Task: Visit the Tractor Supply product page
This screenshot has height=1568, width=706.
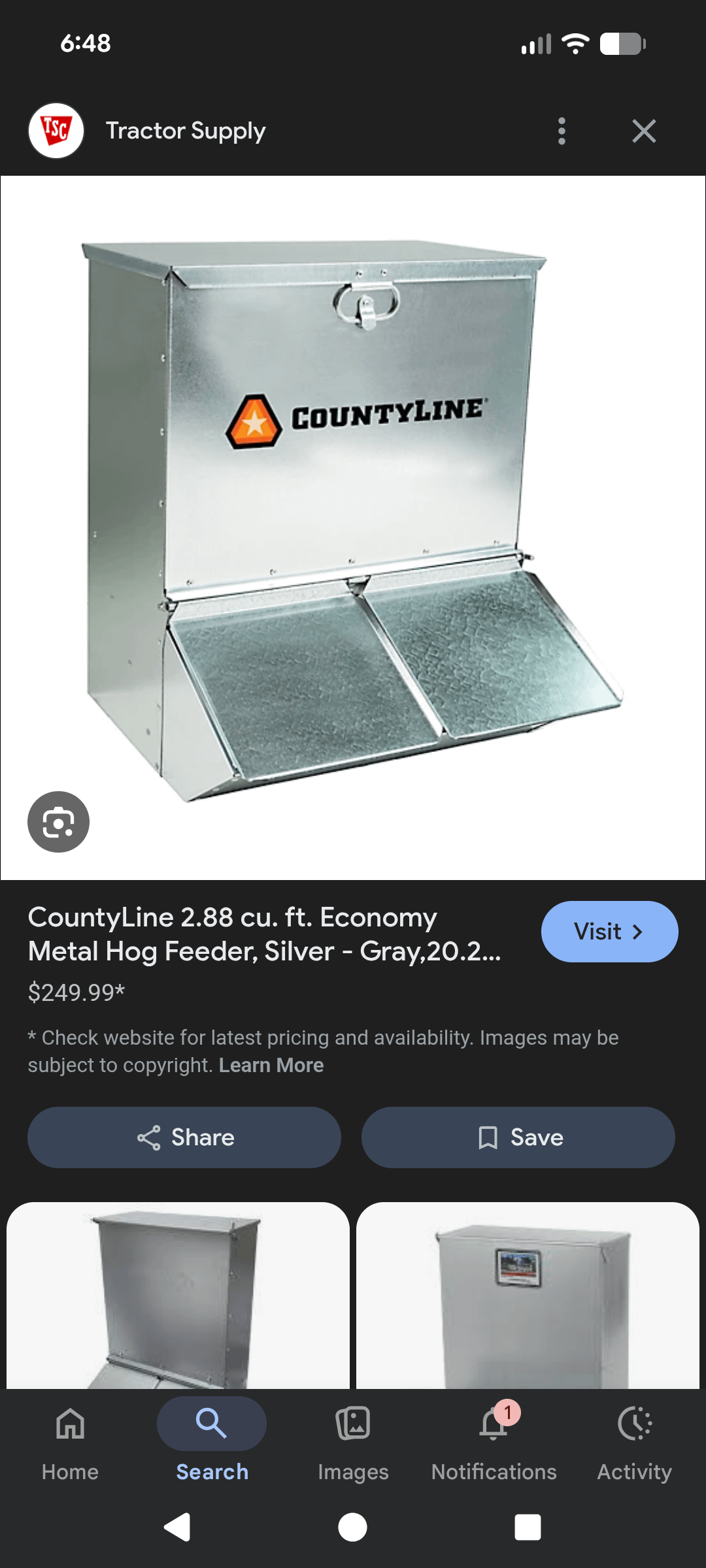Action: (x=609, y=932)
